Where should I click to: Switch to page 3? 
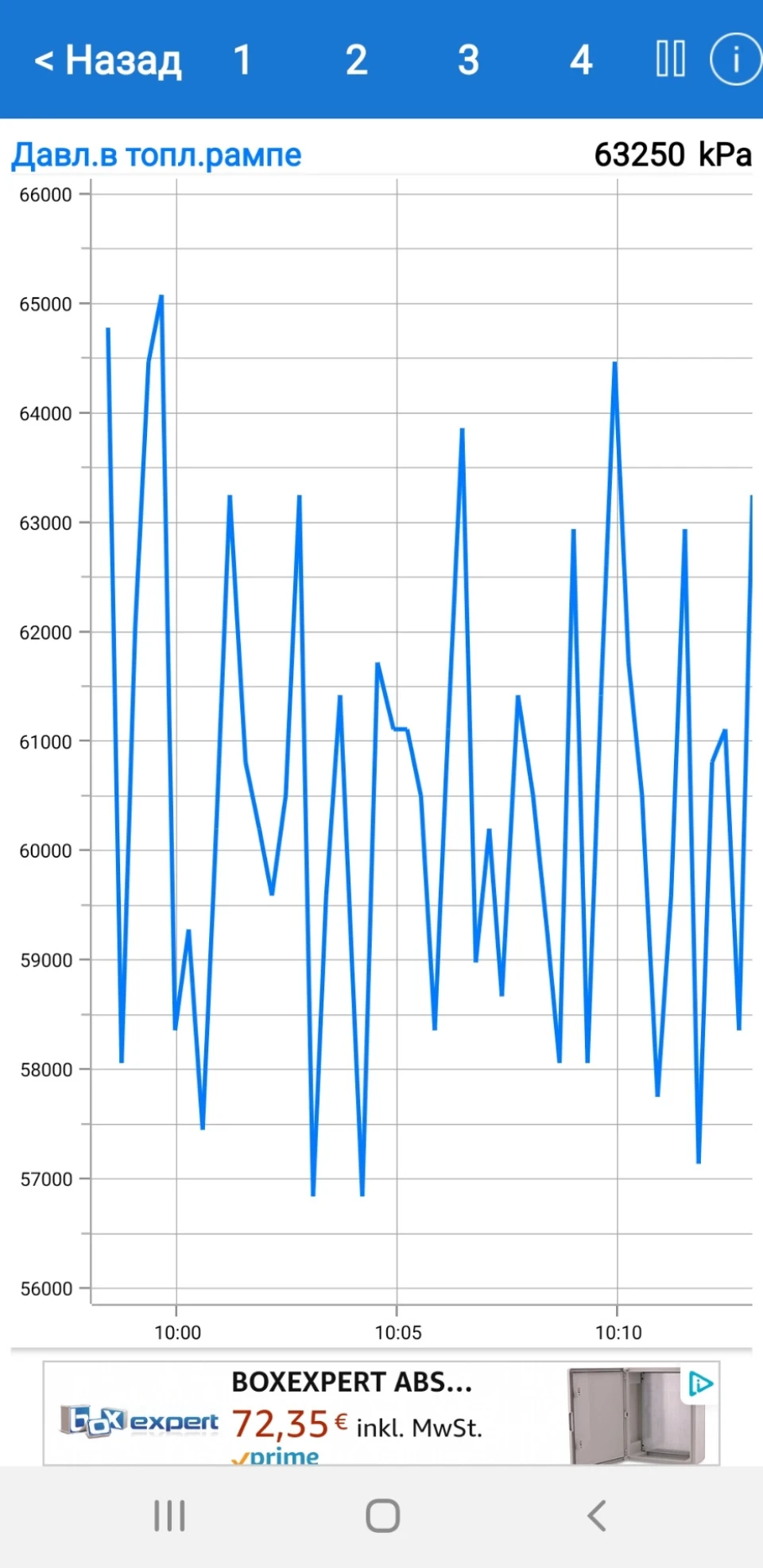coord(468,60)
